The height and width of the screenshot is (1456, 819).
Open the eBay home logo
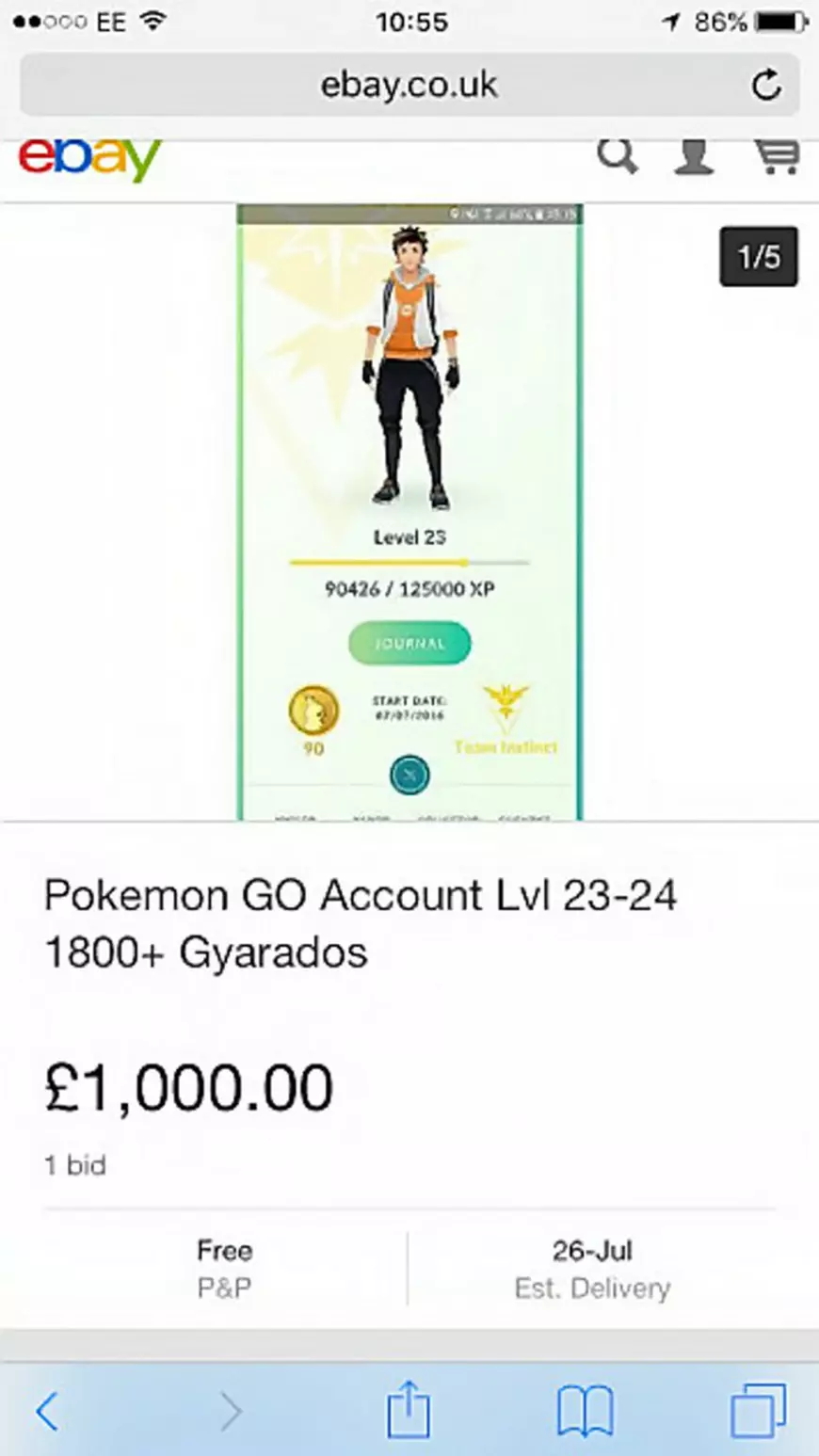pyautogui.click(x=90, y=160)
